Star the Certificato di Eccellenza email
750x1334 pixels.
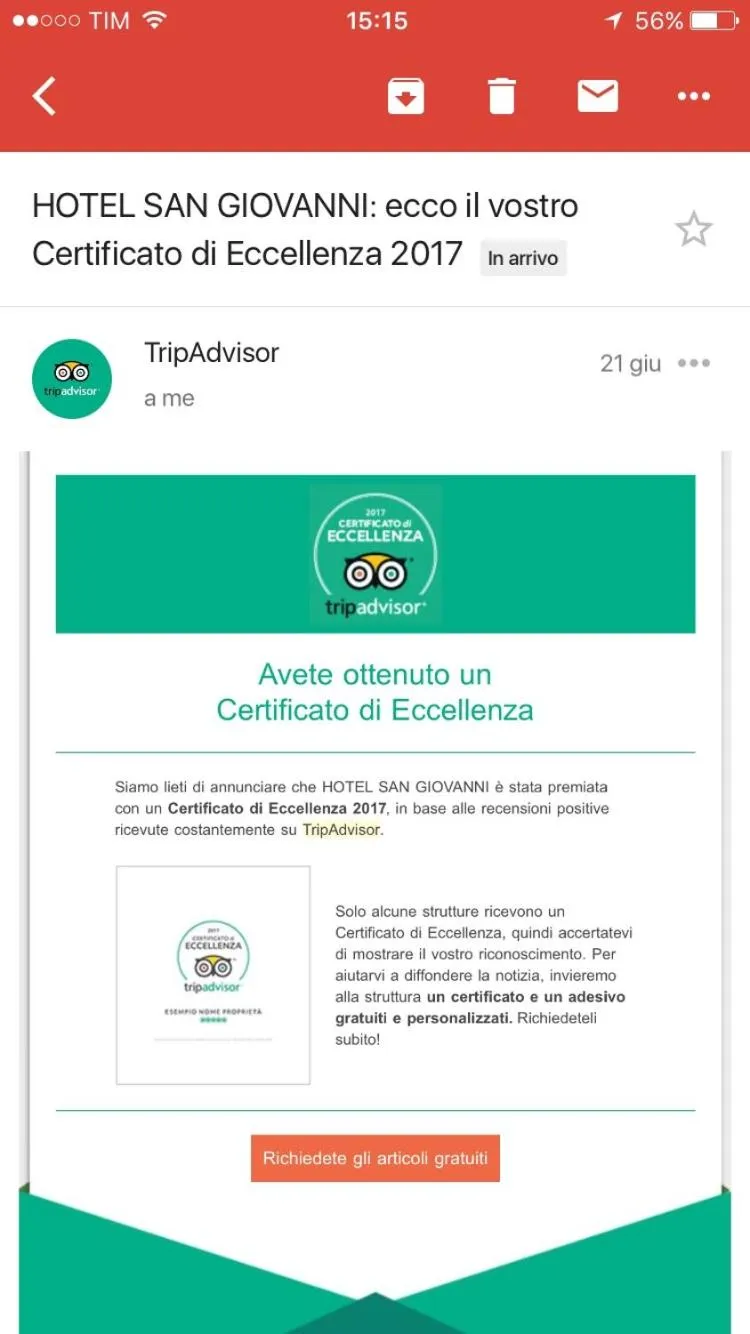[693, 231]
